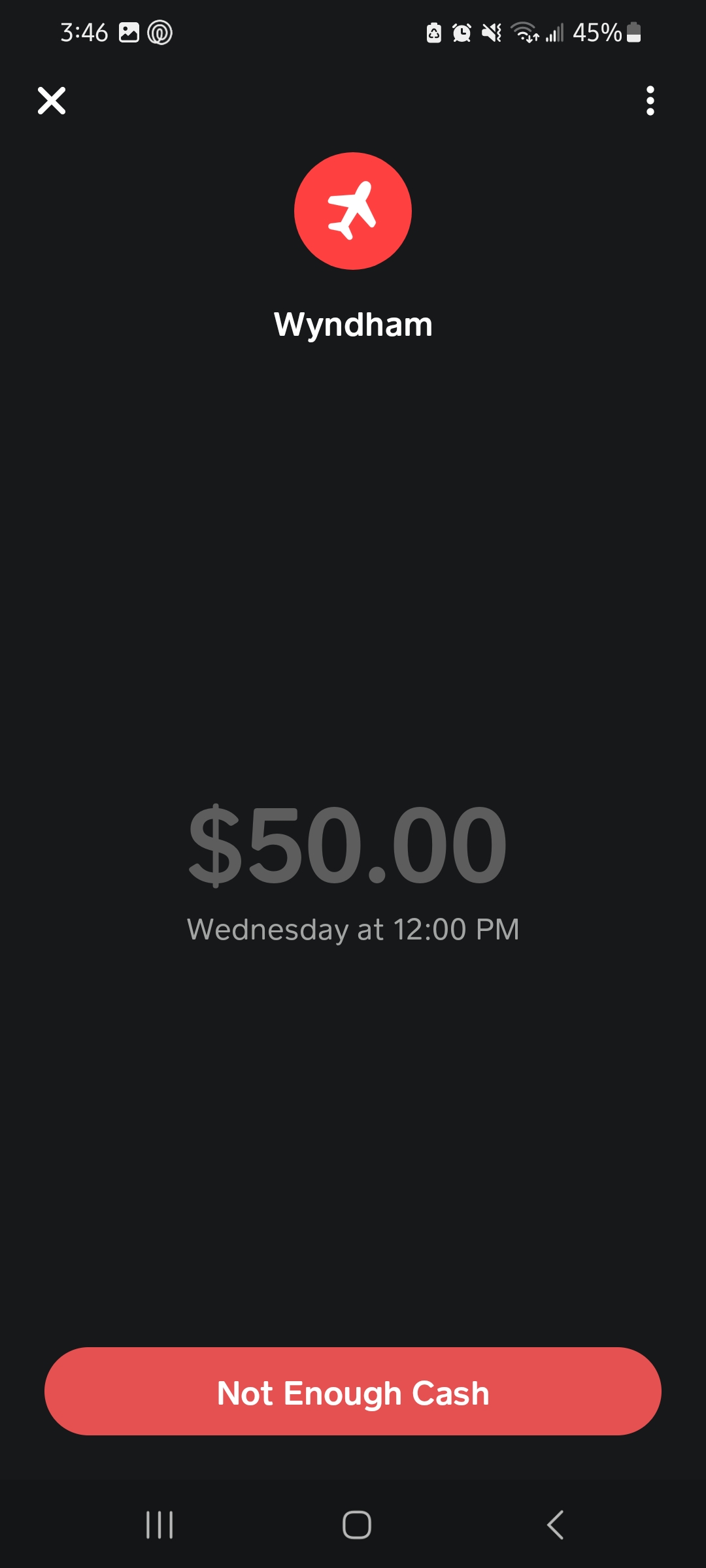706x1568 pixels.
Task: Tap Wednesday at 12:00 PM schedule text
Action: 353,929
